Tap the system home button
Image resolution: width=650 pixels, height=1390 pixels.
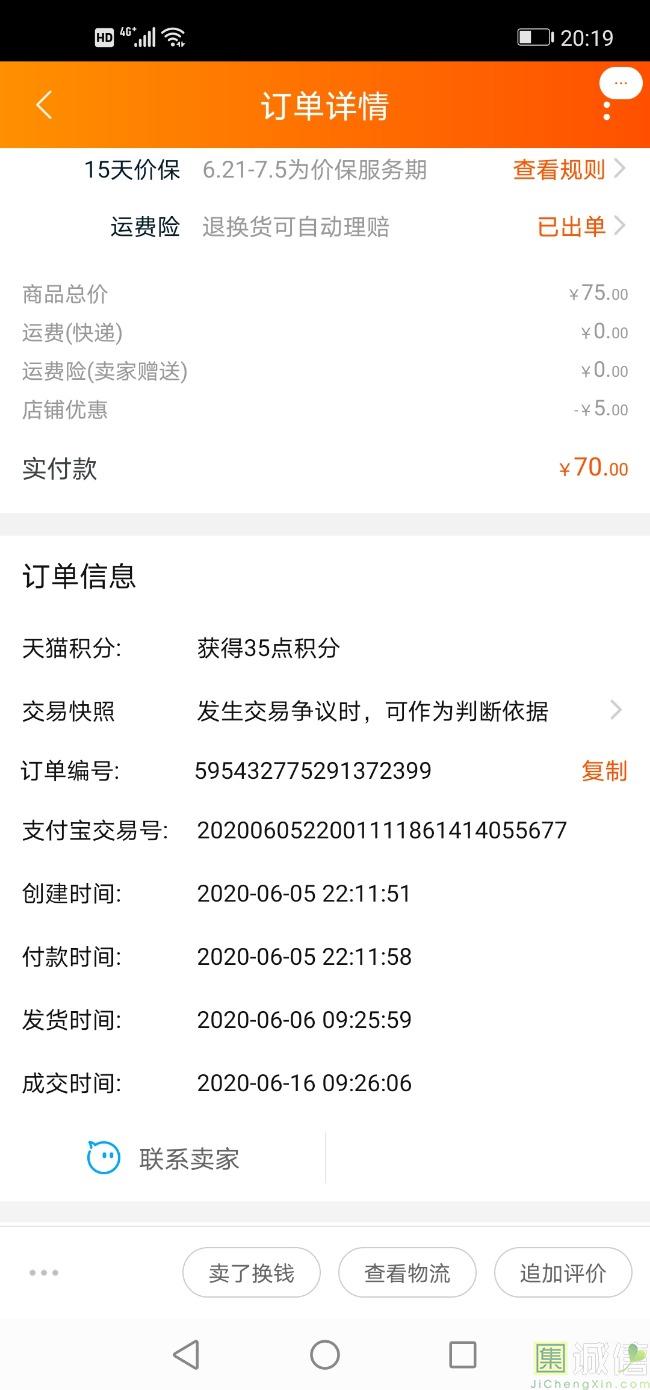(x=325, y=1355)
